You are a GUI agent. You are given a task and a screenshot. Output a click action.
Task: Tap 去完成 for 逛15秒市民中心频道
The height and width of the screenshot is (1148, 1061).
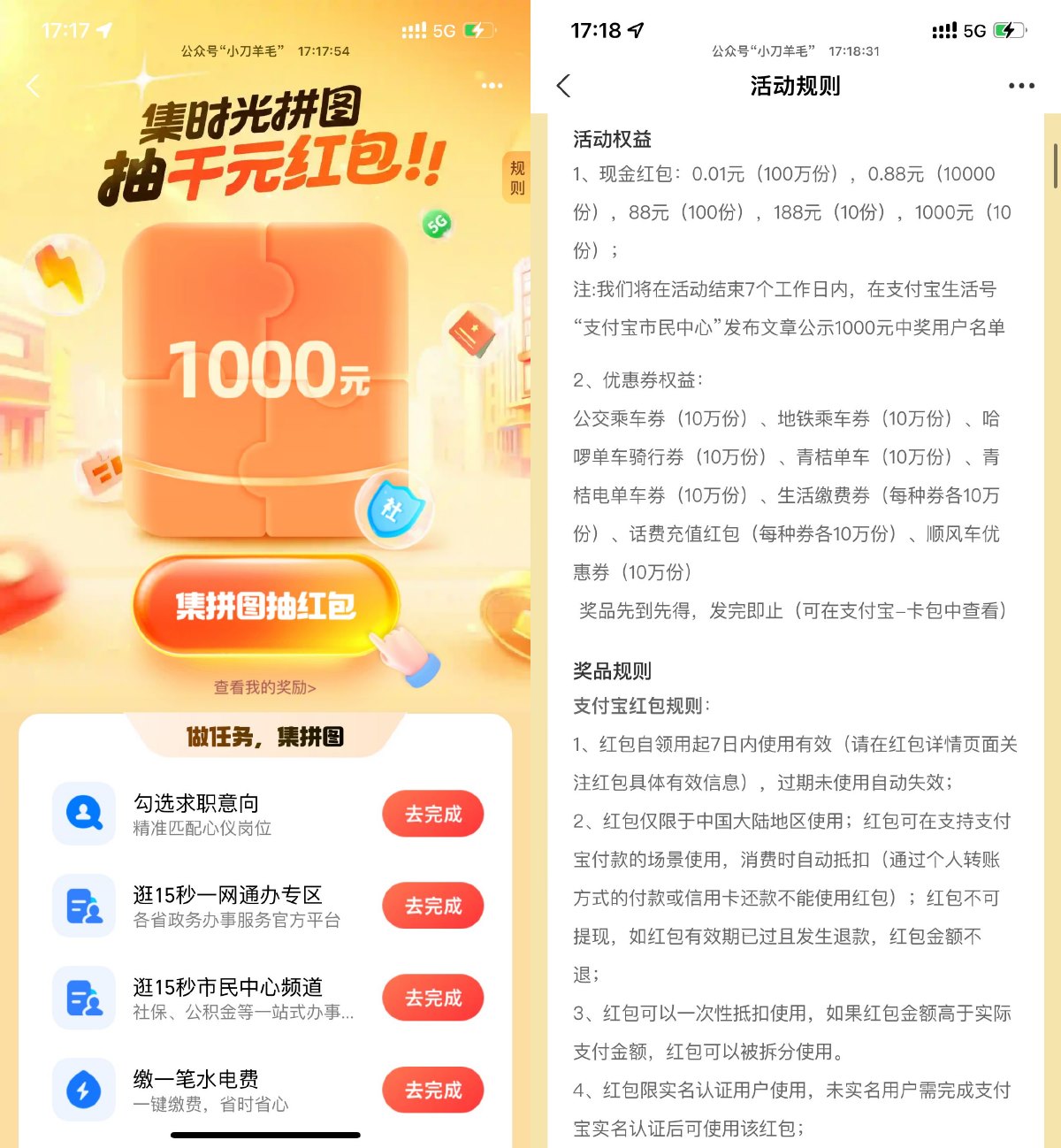coord(432,998)
